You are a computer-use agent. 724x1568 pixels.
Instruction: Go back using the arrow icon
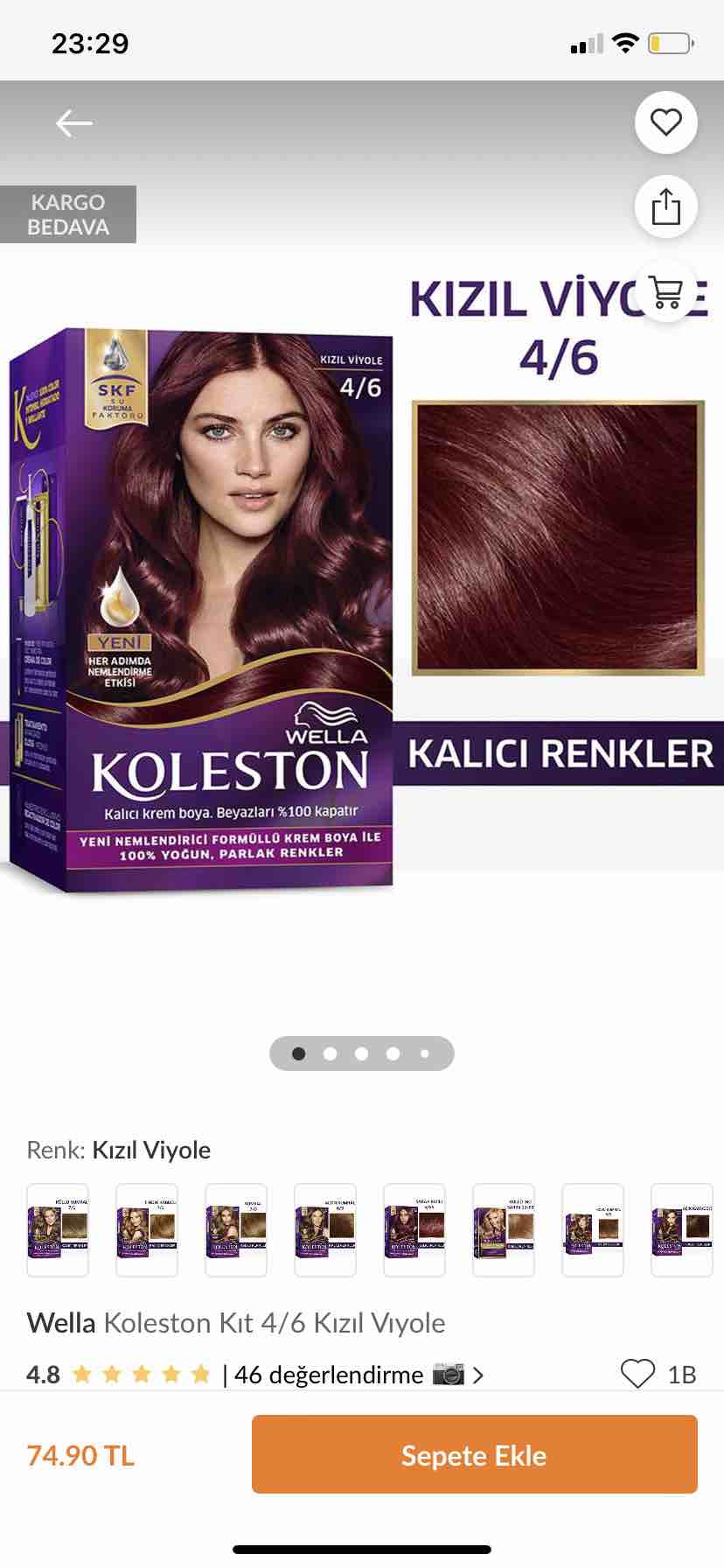click(x=74, y=123)
